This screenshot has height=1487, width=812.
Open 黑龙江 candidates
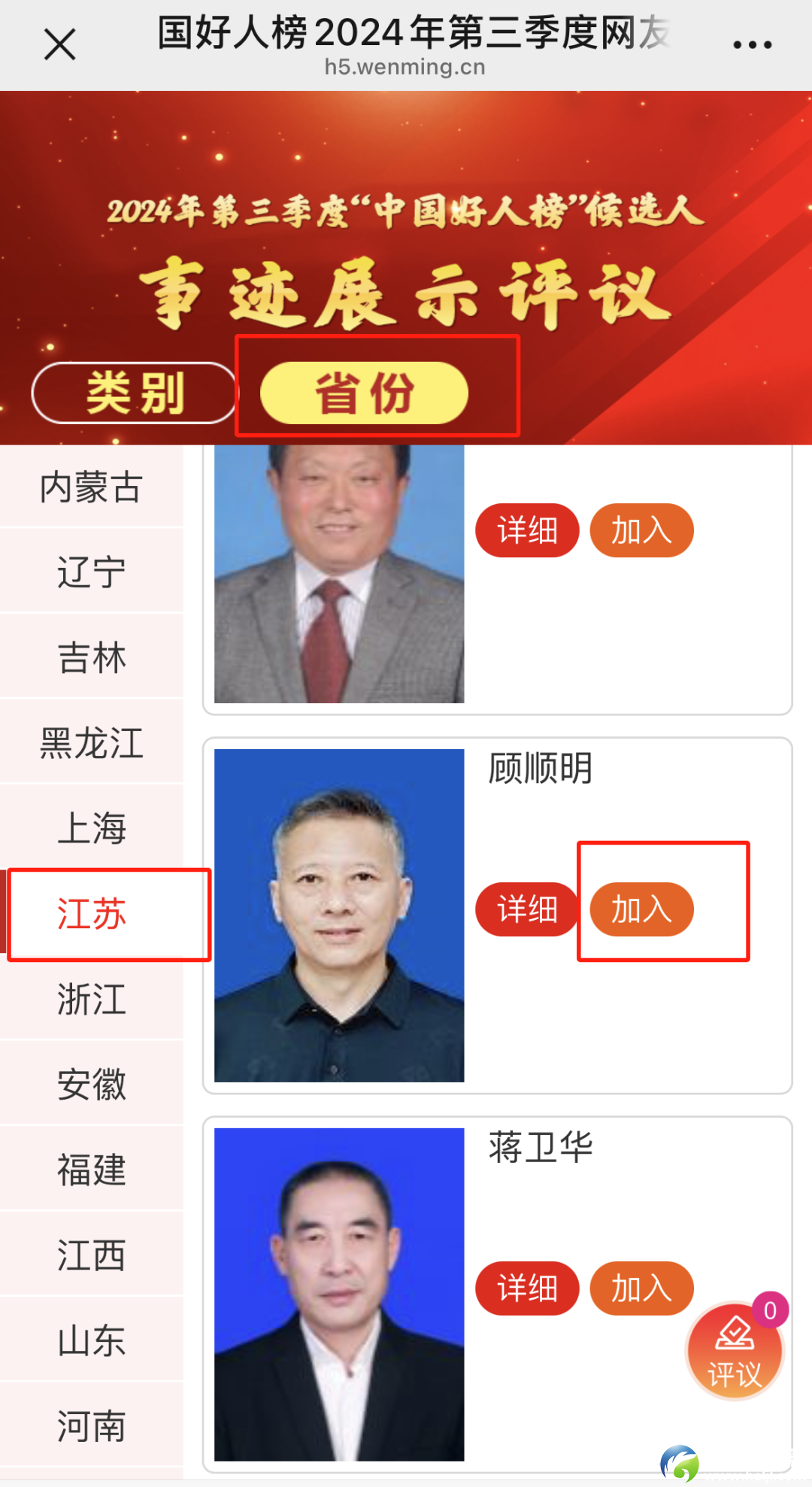click(x=91, y=743)
